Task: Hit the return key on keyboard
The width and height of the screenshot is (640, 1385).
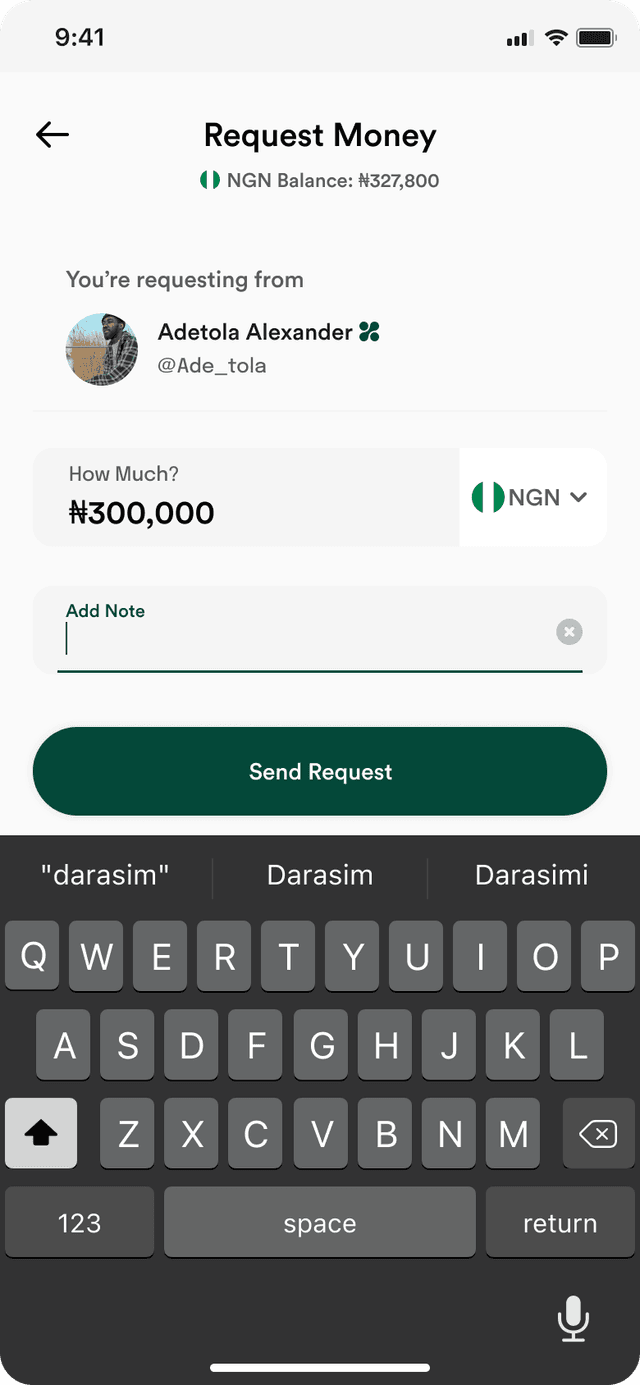Action: (x=559, y=1223)
